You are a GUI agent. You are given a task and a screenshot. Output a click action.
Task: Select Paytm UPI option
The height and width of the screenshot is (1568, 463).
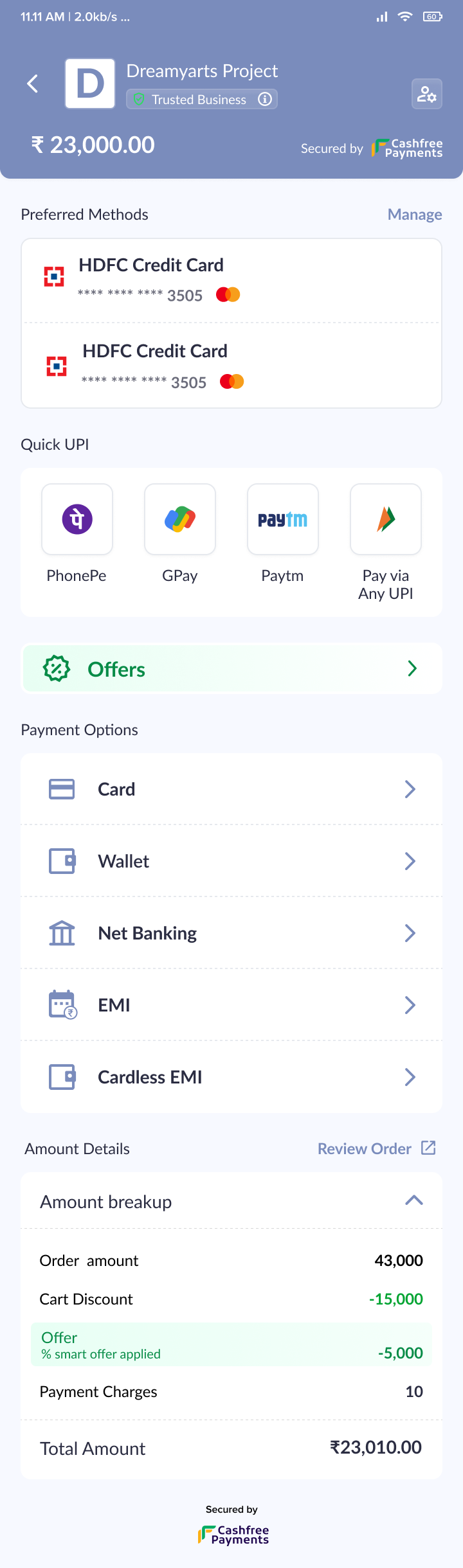tap(283, 519)
